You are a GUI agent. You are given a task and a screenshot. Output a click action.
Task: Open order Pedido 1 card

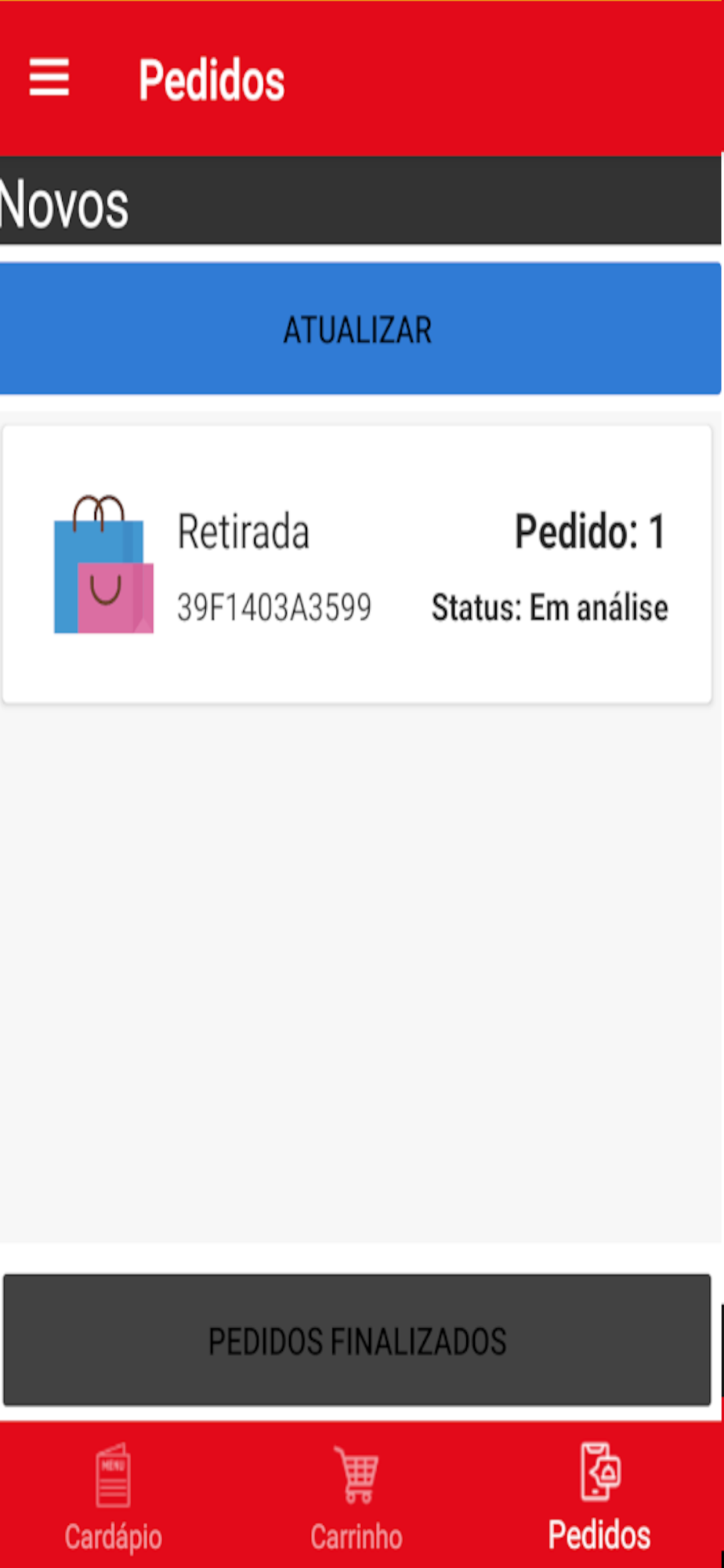357,564
